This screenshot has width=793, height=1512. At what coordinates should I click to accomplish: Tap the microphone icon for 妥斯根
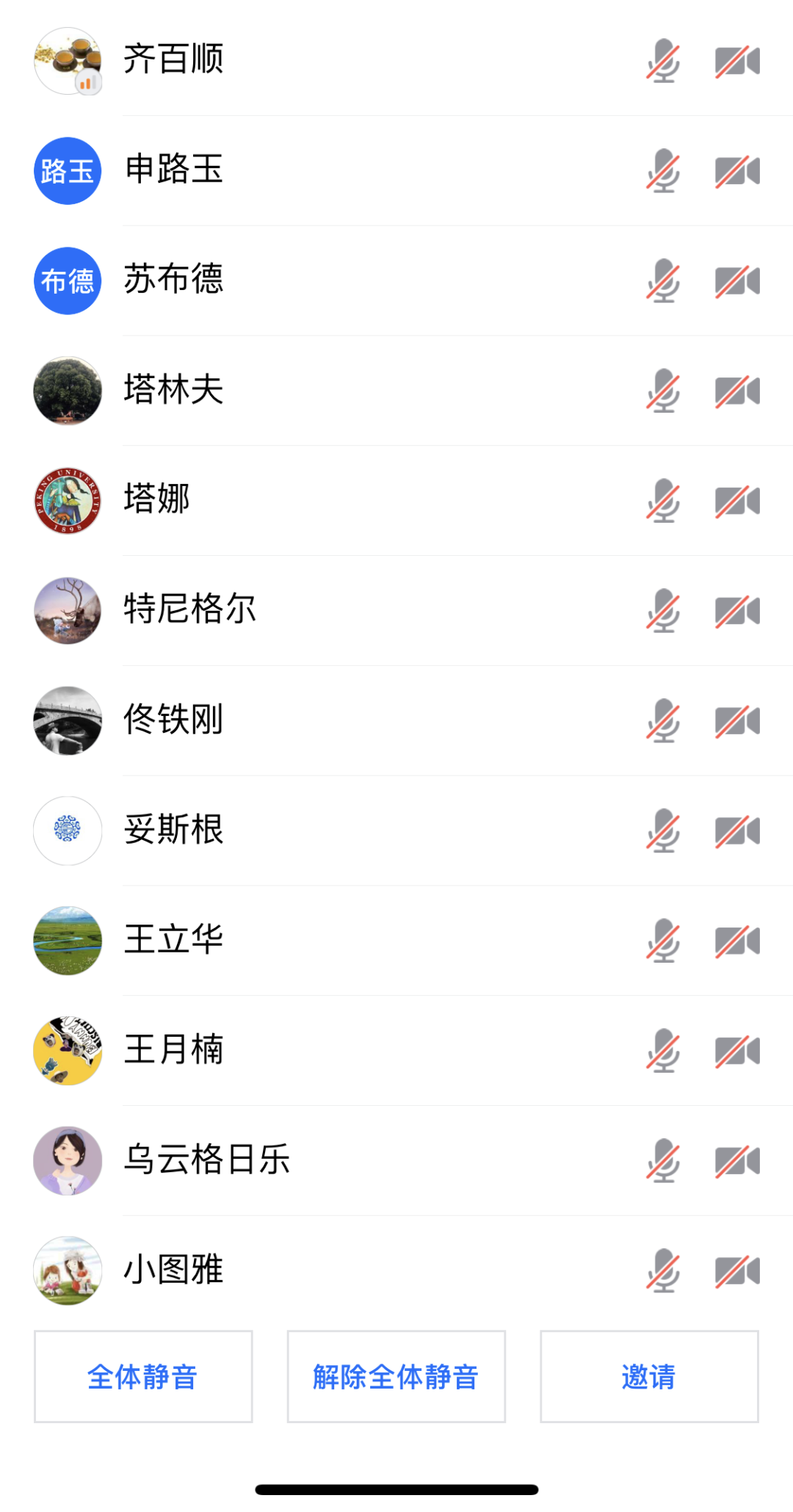click(x=663, y=831)
